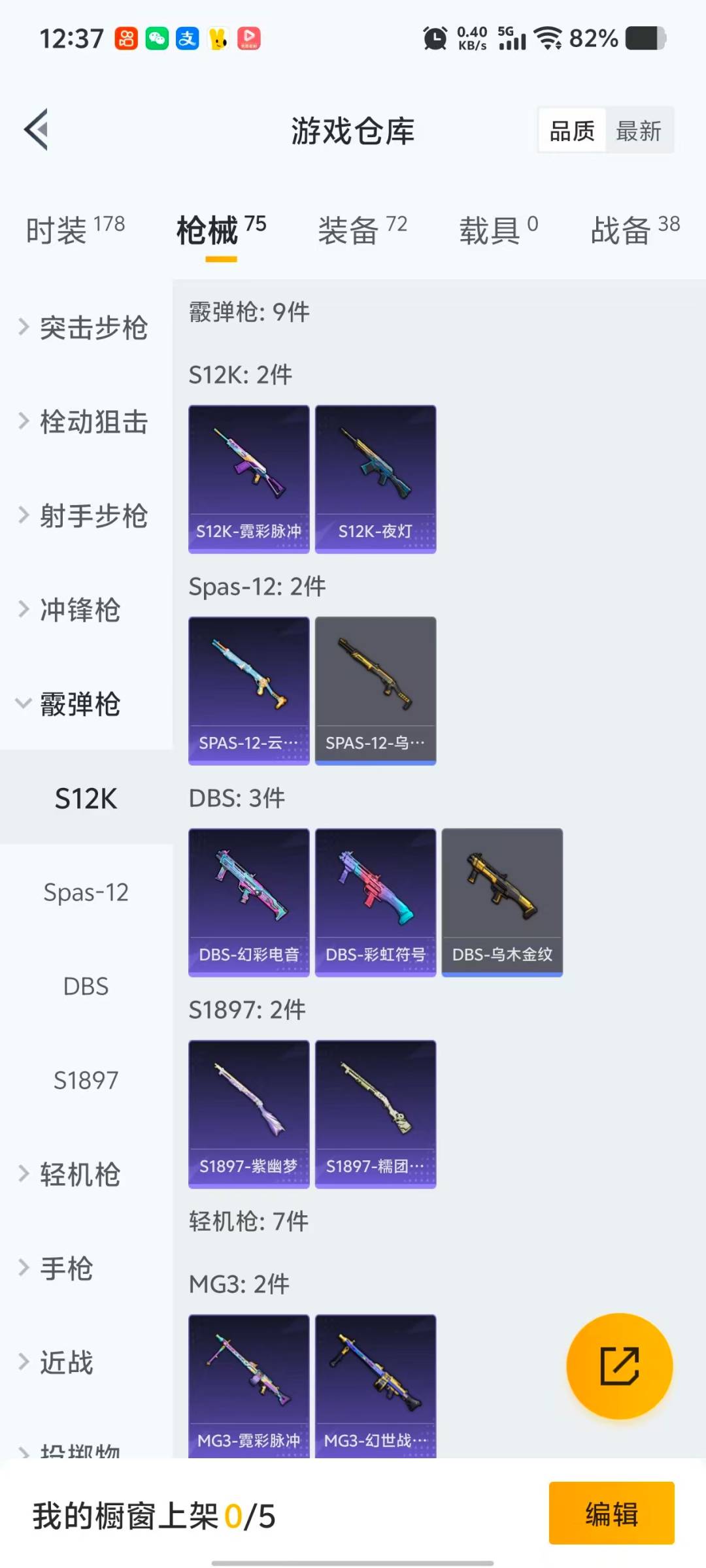Switch sorting to 最新
This screenshot has height=1568, width=706.
639,130
